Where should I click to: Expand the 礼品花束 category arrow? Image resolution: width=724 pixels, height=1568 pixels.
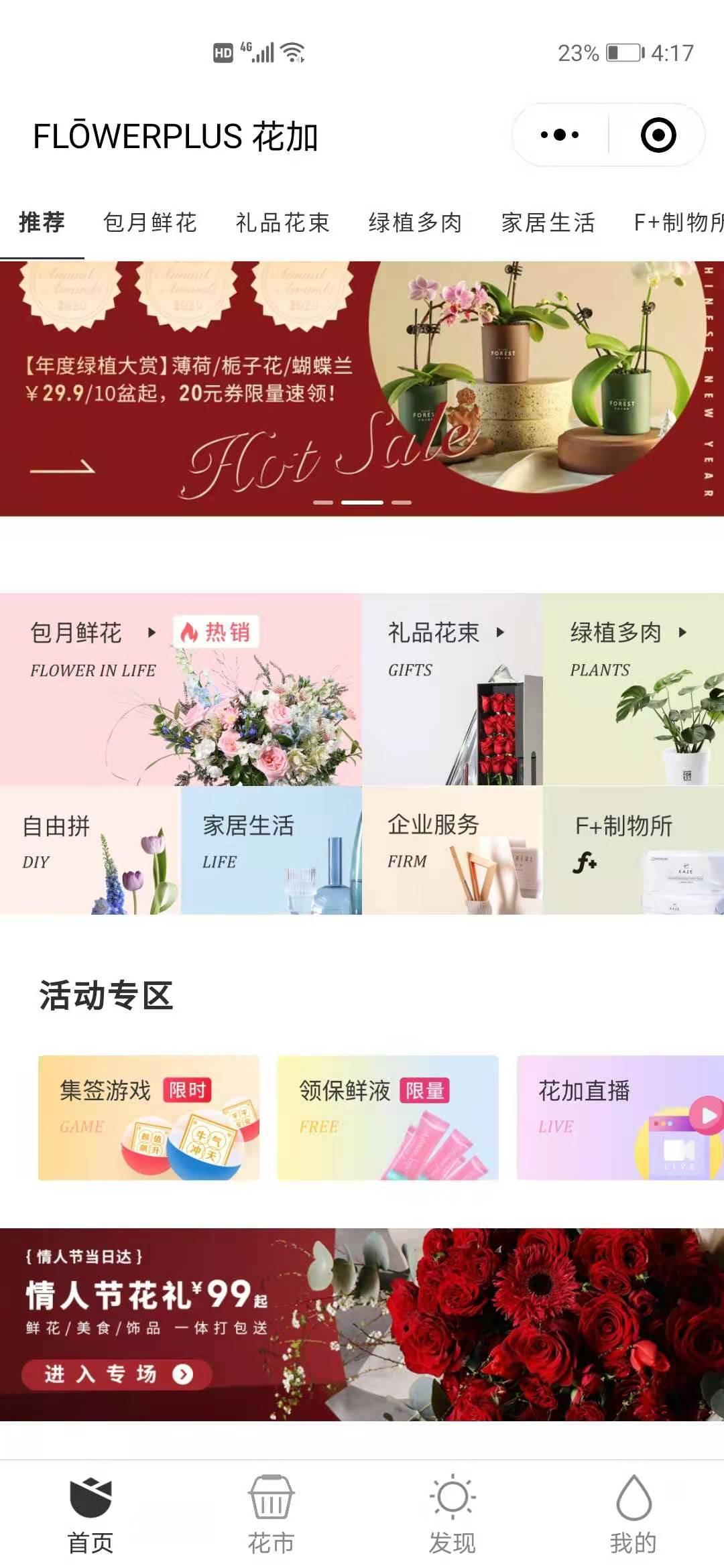499,631
